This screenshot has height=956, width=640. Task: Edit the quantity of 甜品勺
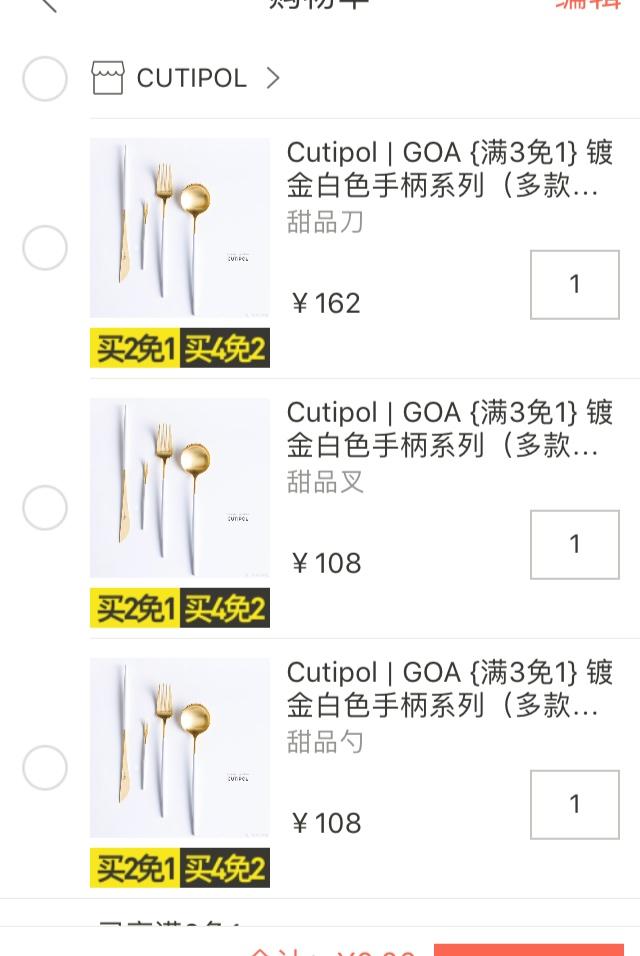574,804
